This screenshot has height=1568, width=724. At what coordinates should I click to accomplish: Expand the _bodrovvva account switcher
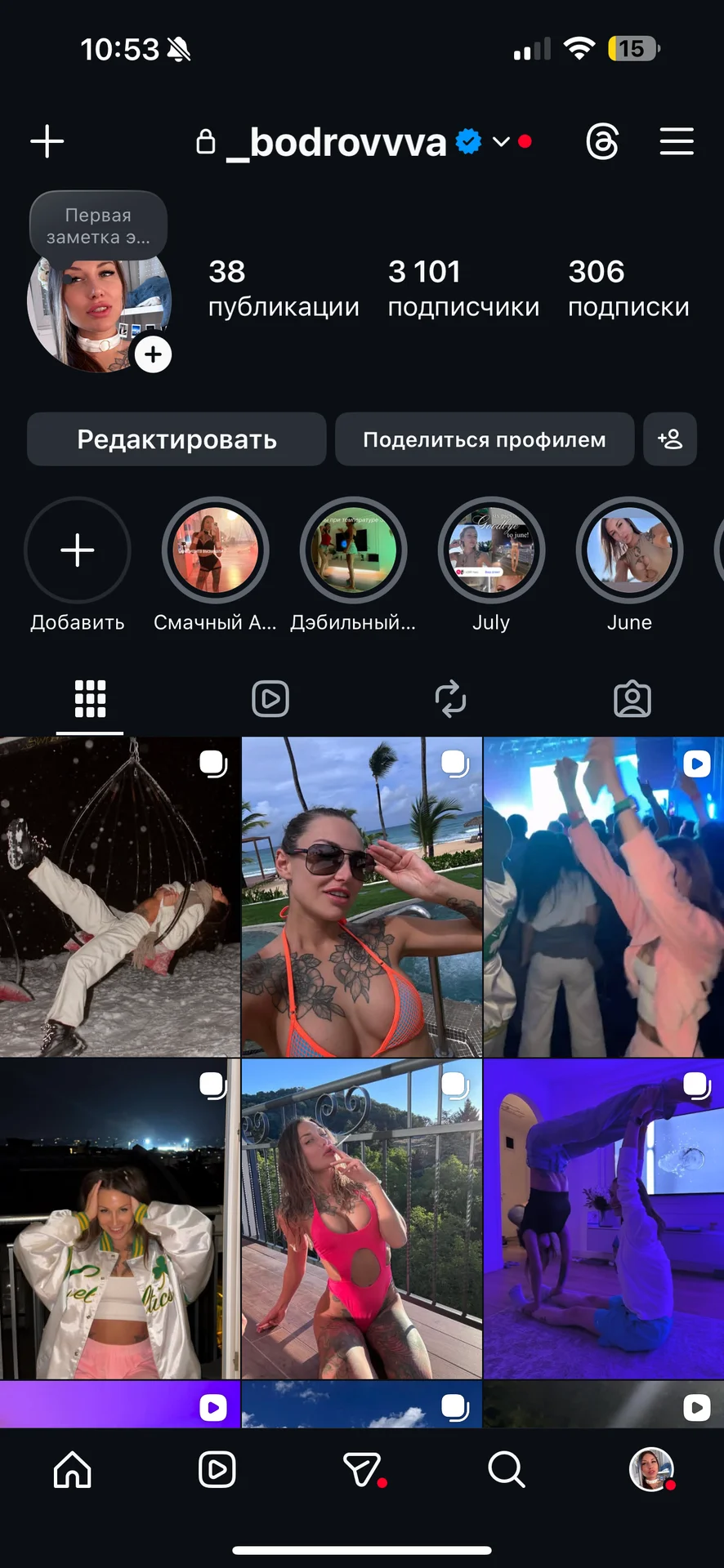click(x=501, y=142)
